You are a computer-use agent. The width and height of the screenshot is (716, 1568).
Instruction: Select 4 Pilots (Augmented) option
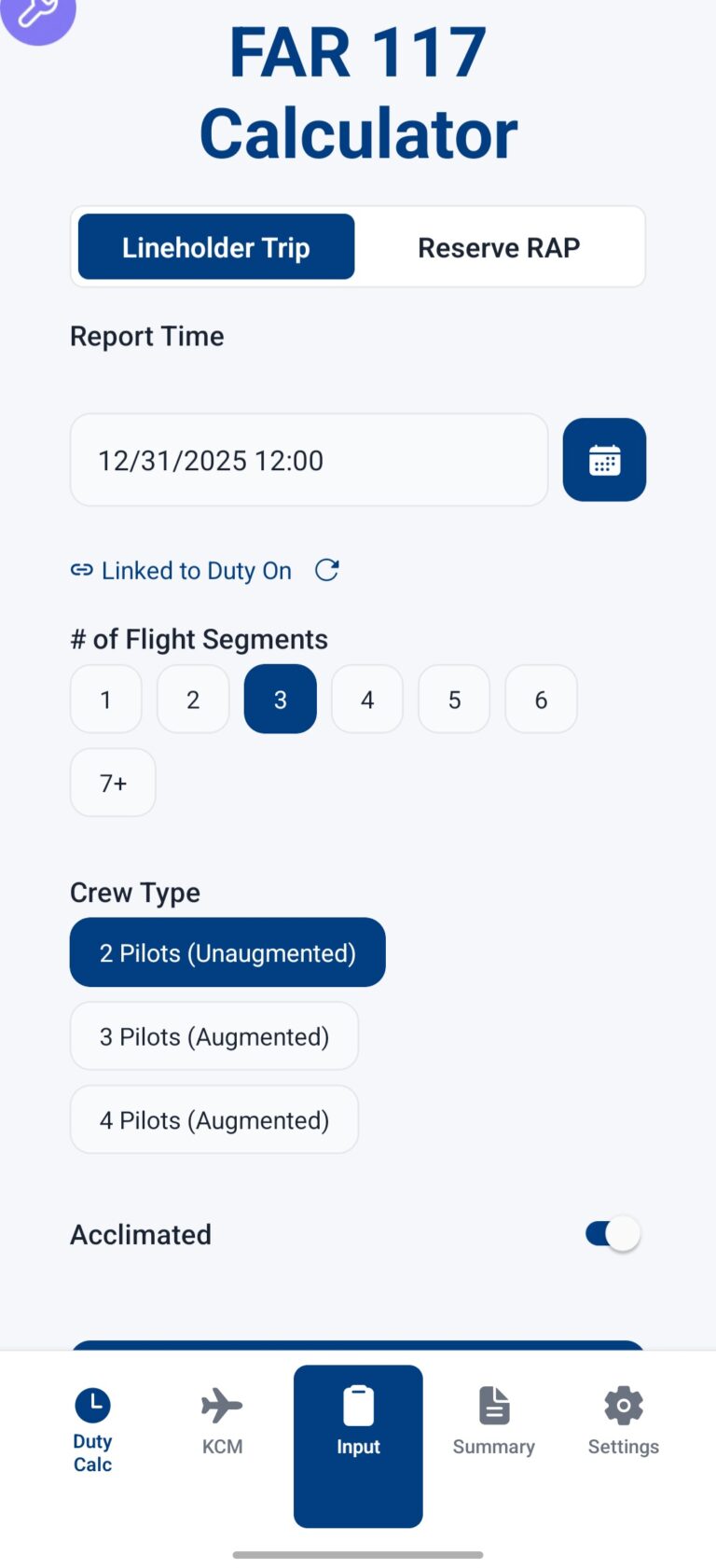tap(213, 1119)
